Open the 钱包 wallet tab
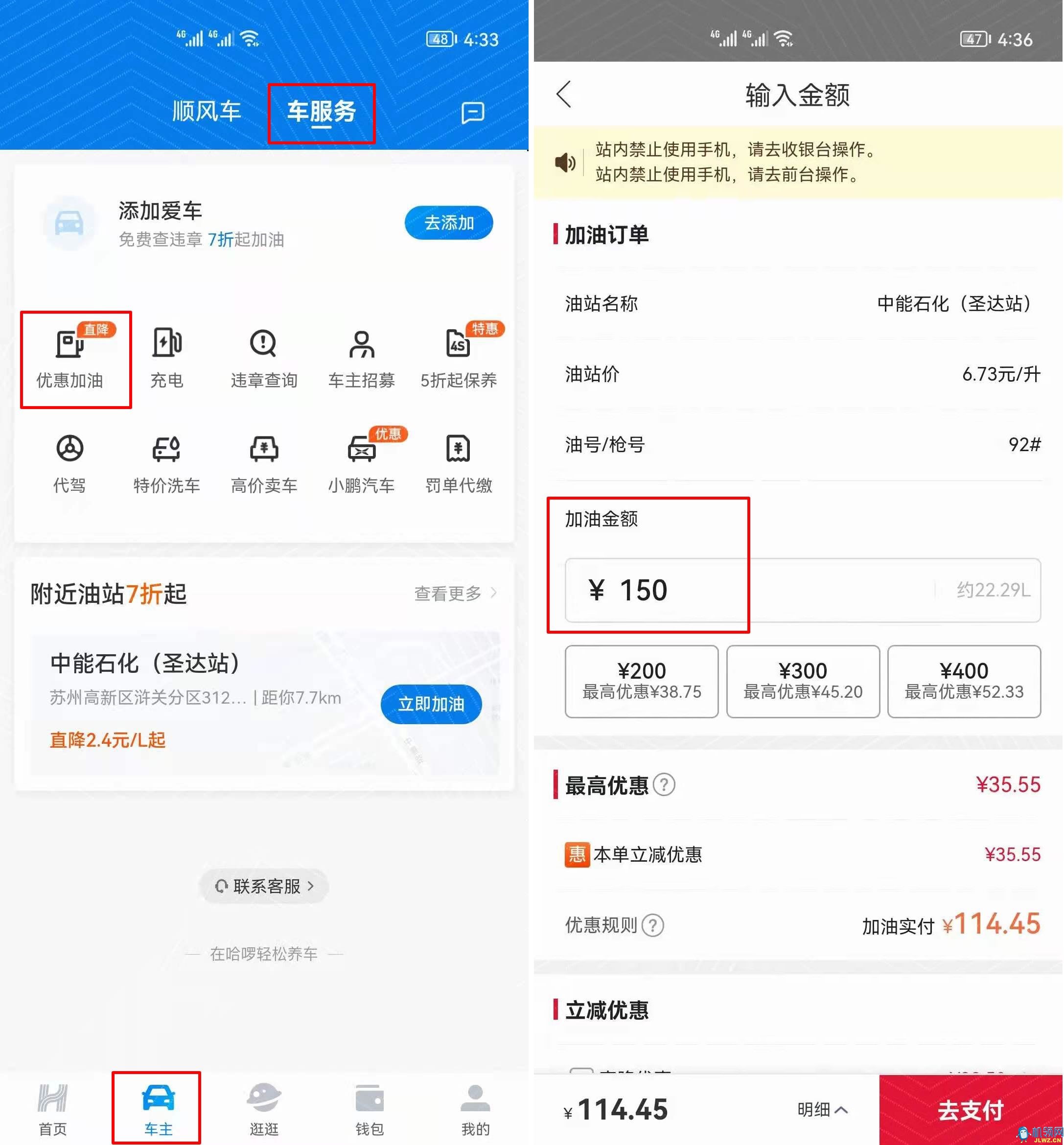 (369, 1109)
